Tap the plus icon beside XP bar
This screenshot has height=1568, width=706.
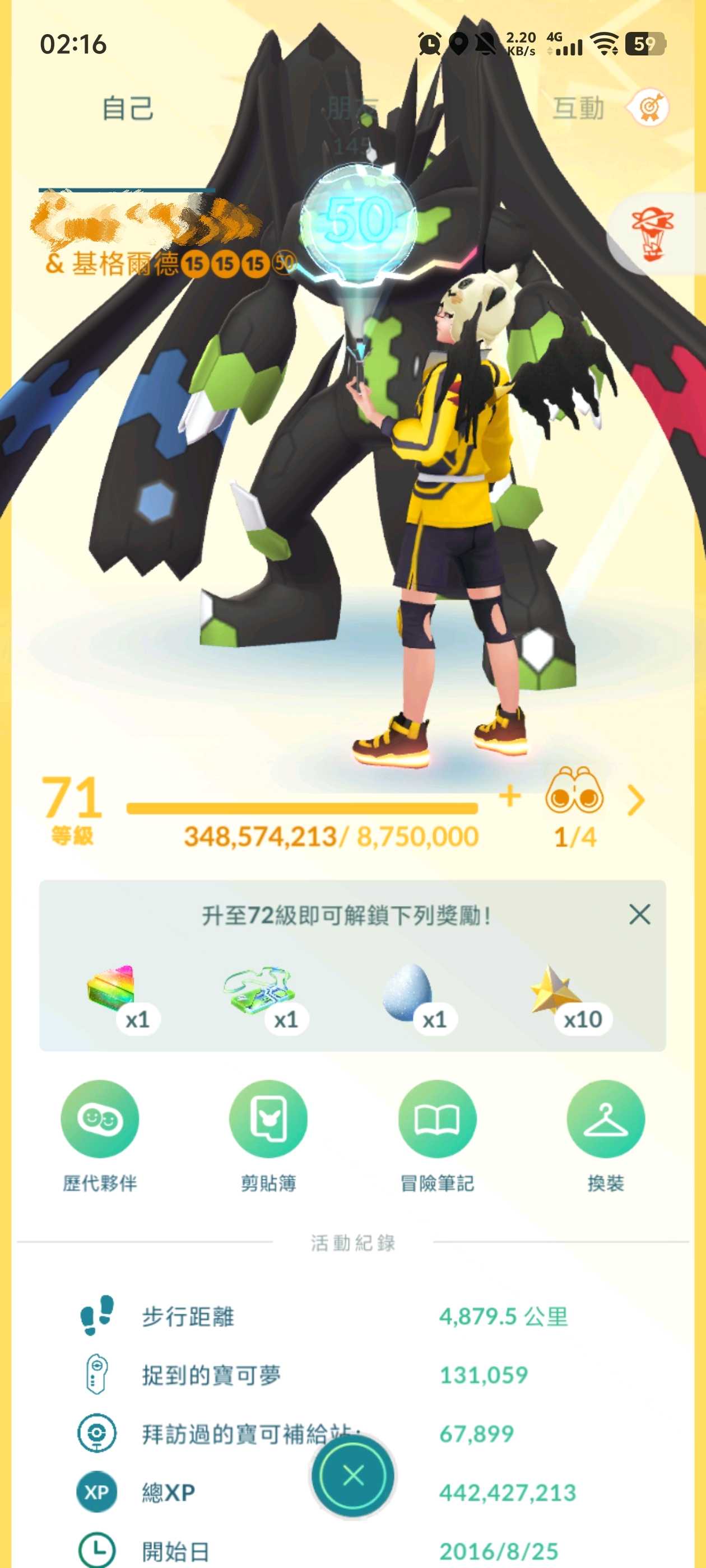509,796
